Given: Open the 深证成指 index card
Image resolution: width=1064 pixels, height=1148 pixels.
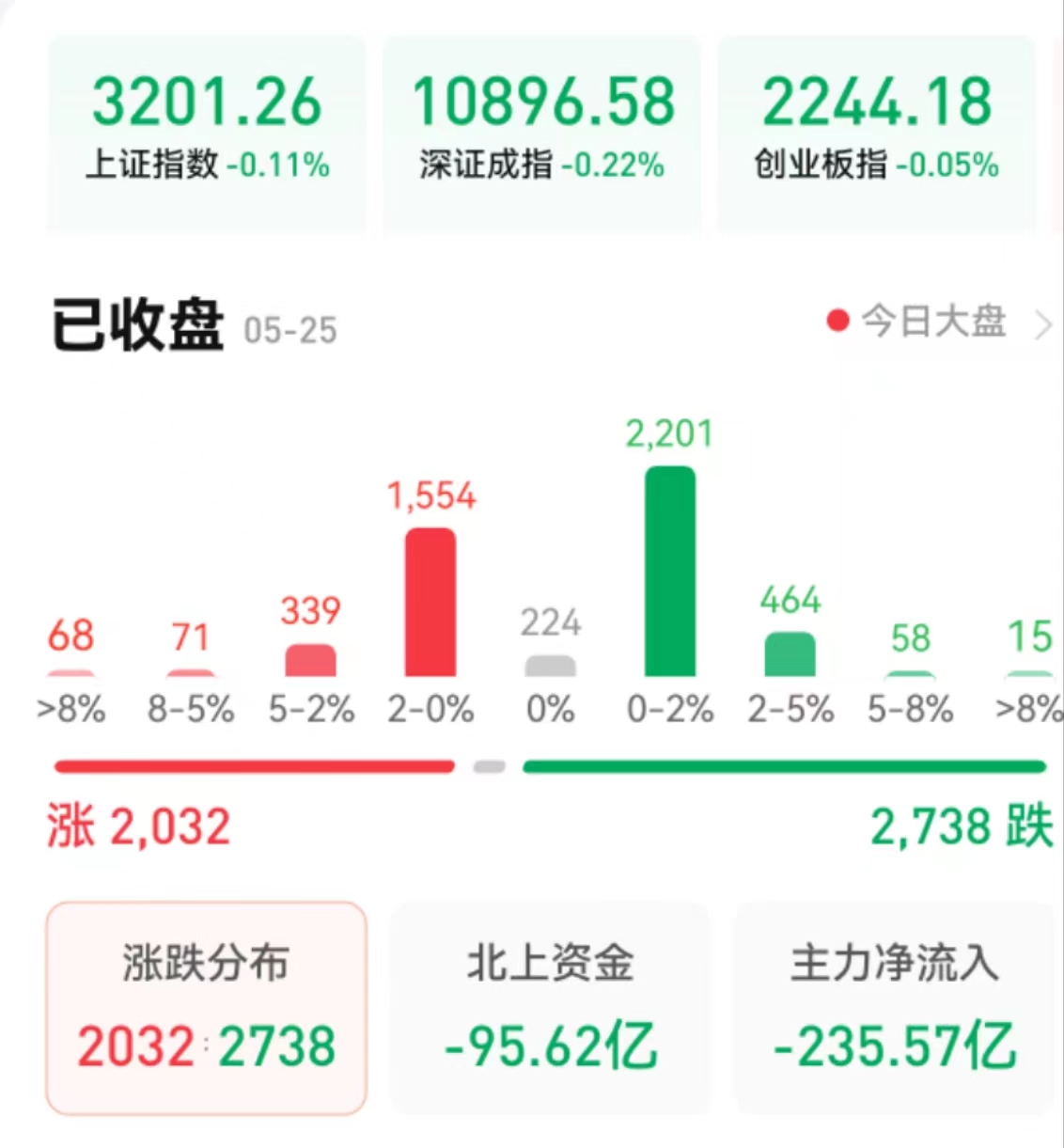Looking at the screenshot, I should pyautogui.click(x=541, y=134).
